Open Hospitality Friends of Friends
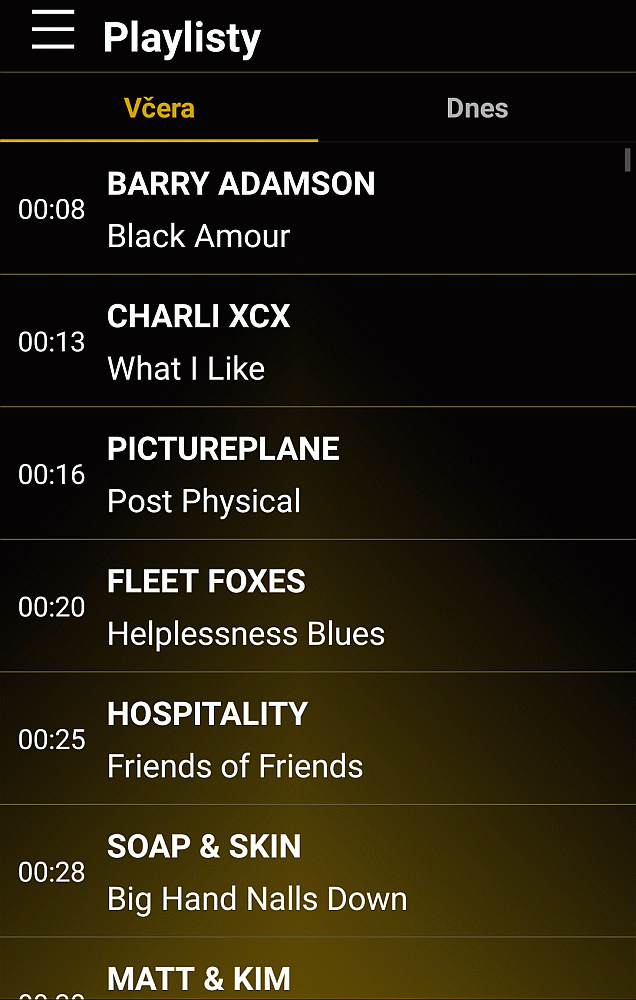636x1000 pixels. click(x=318, y=739)
